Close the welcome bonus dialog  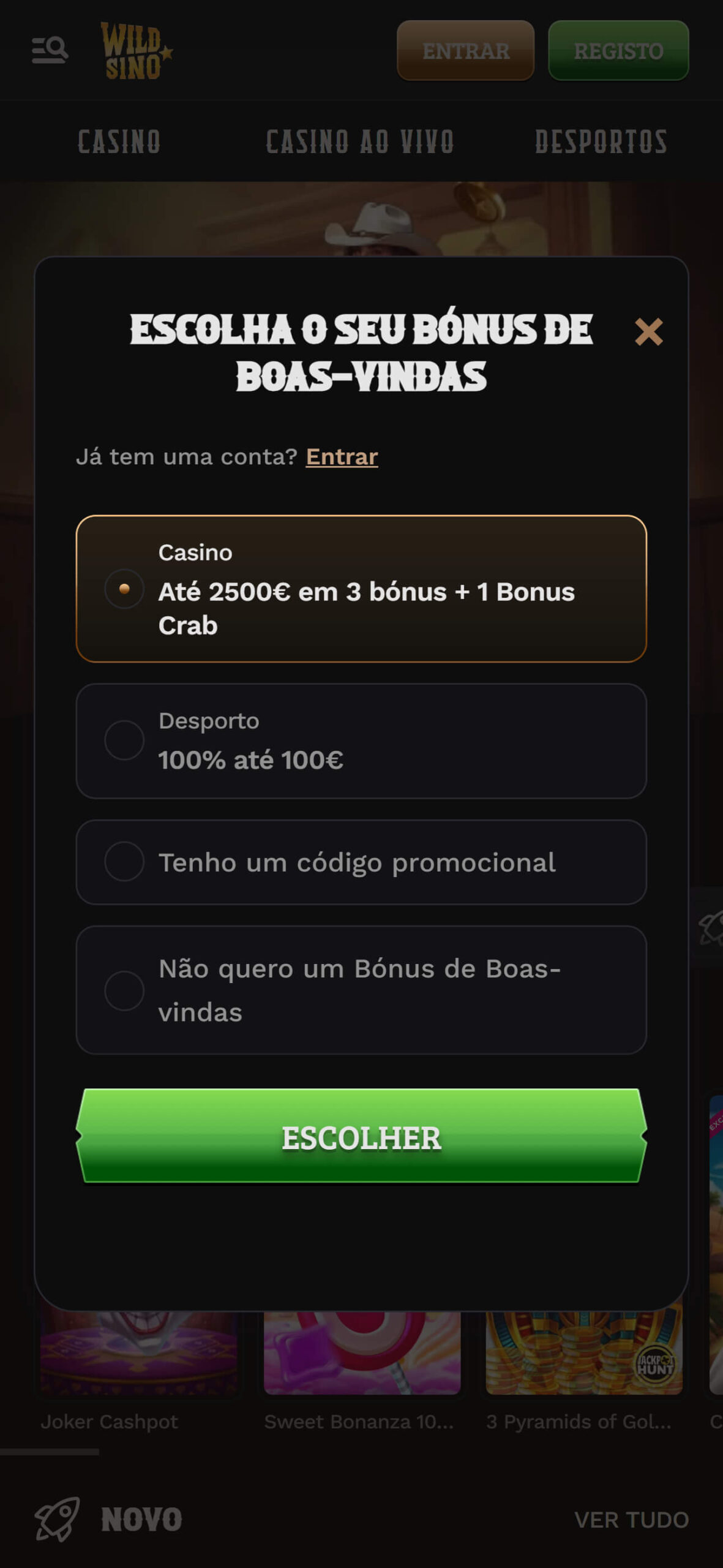(648, 332)
